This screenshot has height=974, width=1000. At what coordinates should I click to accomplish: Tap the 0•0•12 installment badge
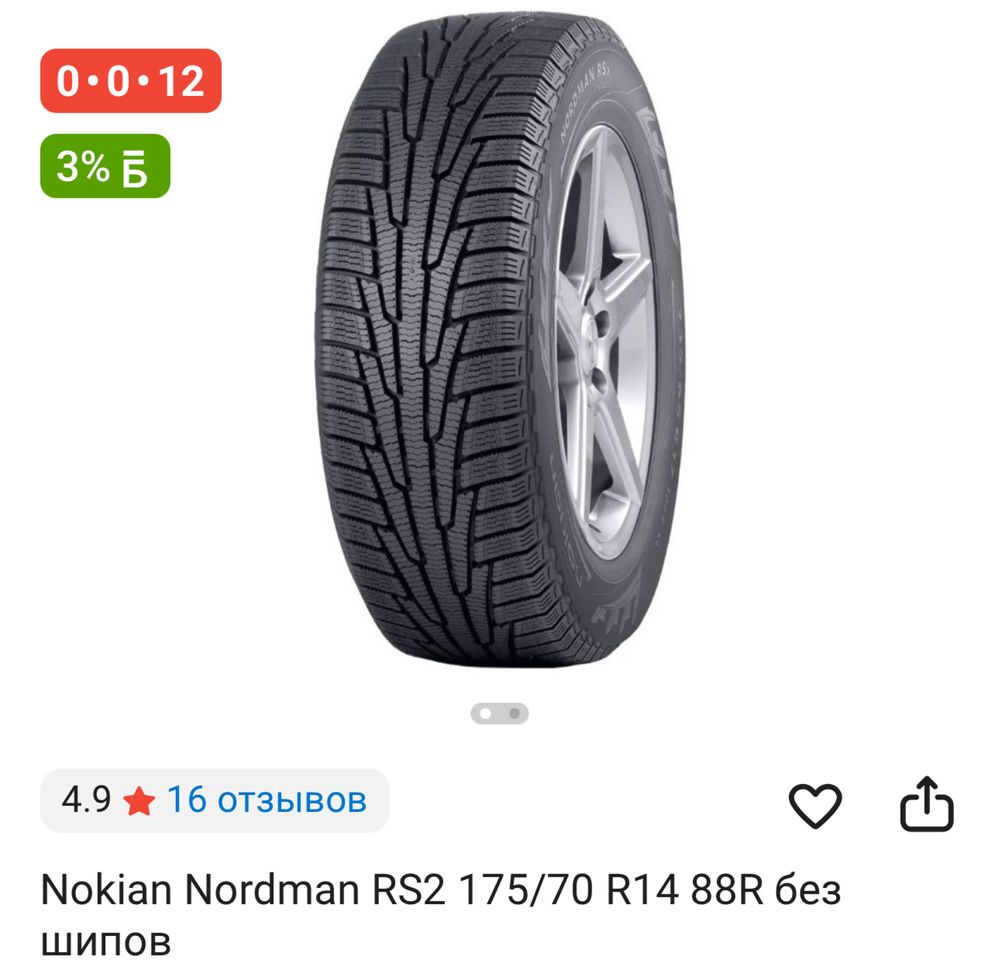pyautogui.click(x=130, y=81)
